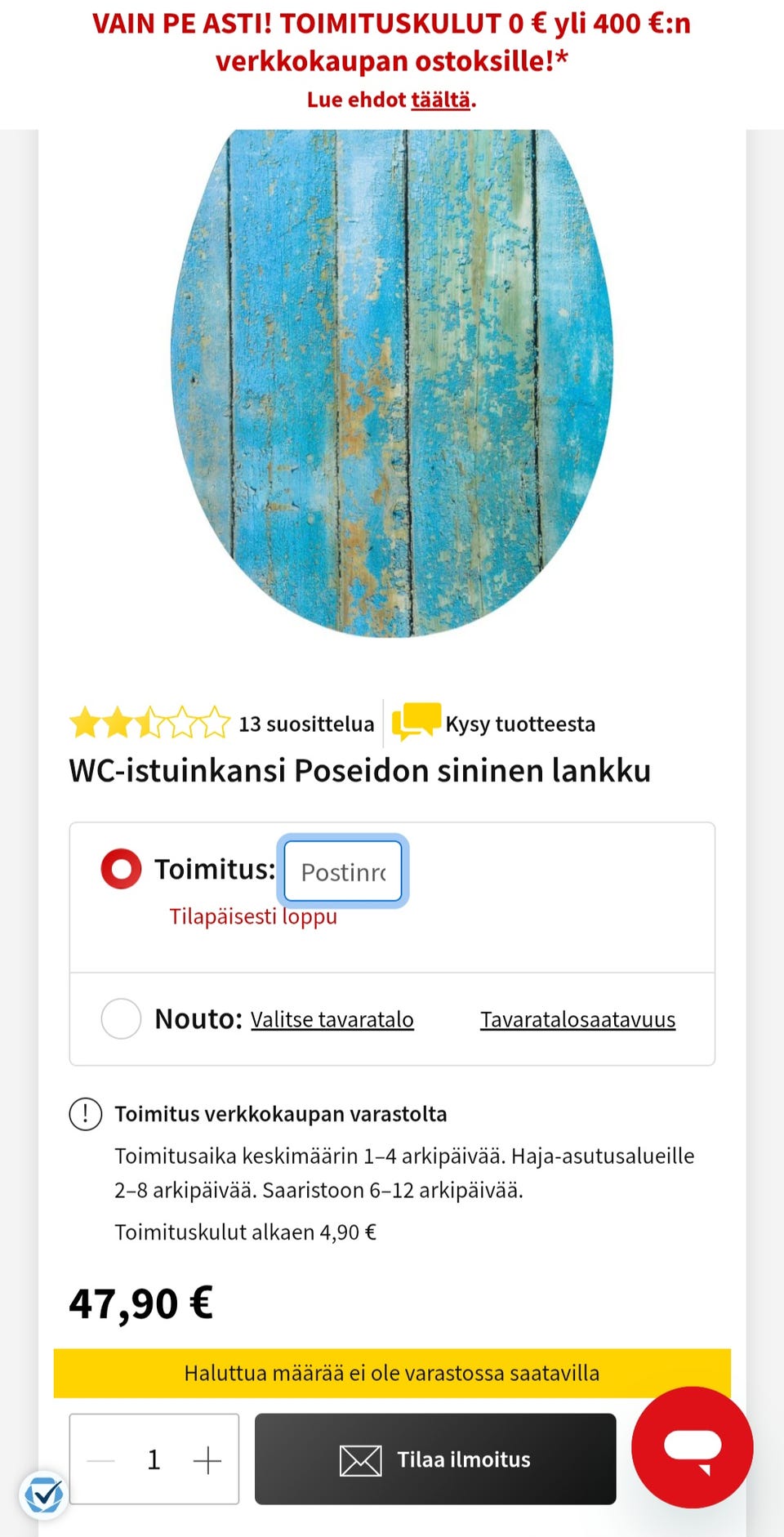This screenshot has height=1537, width=784.
Task: Open the 13 suosittelua reviews
Action: (x=305, y=724)
